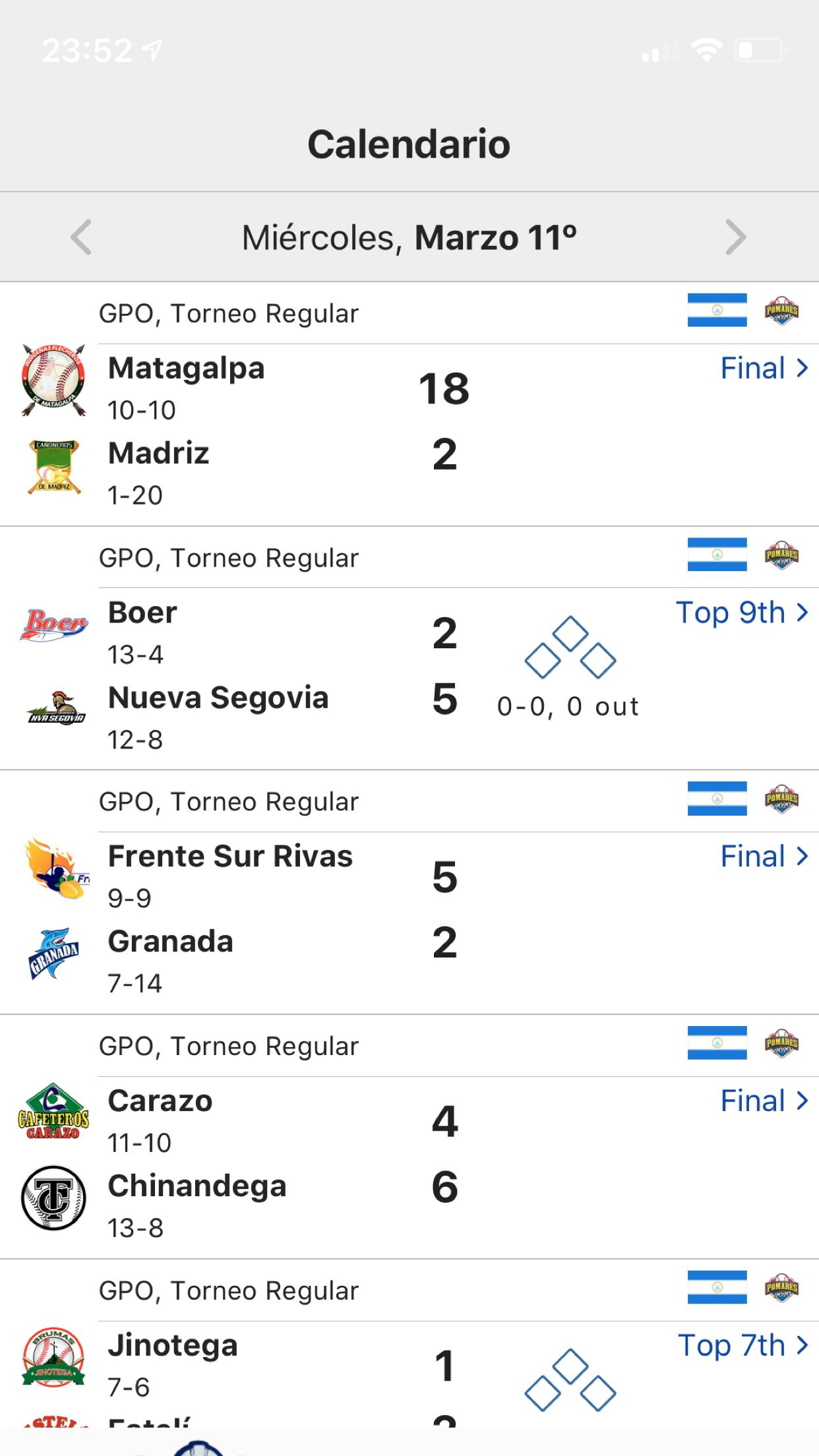
Task: Open the live Boer vs Nueva Segovia game
Action: pyautogui.click(x=741, y=613)
